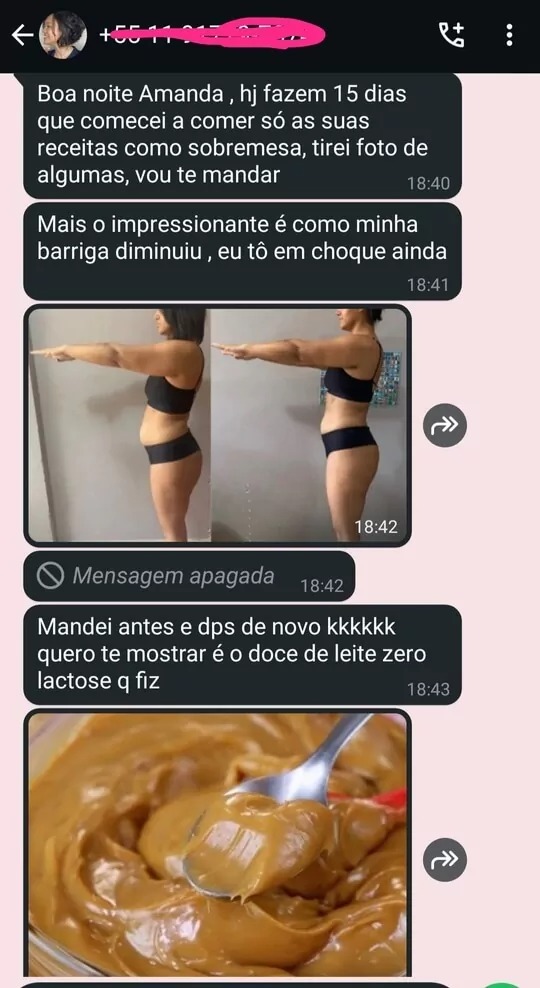Open the before and after photo
The width and height of the screenshot is (540, 988).
[217, 425]
